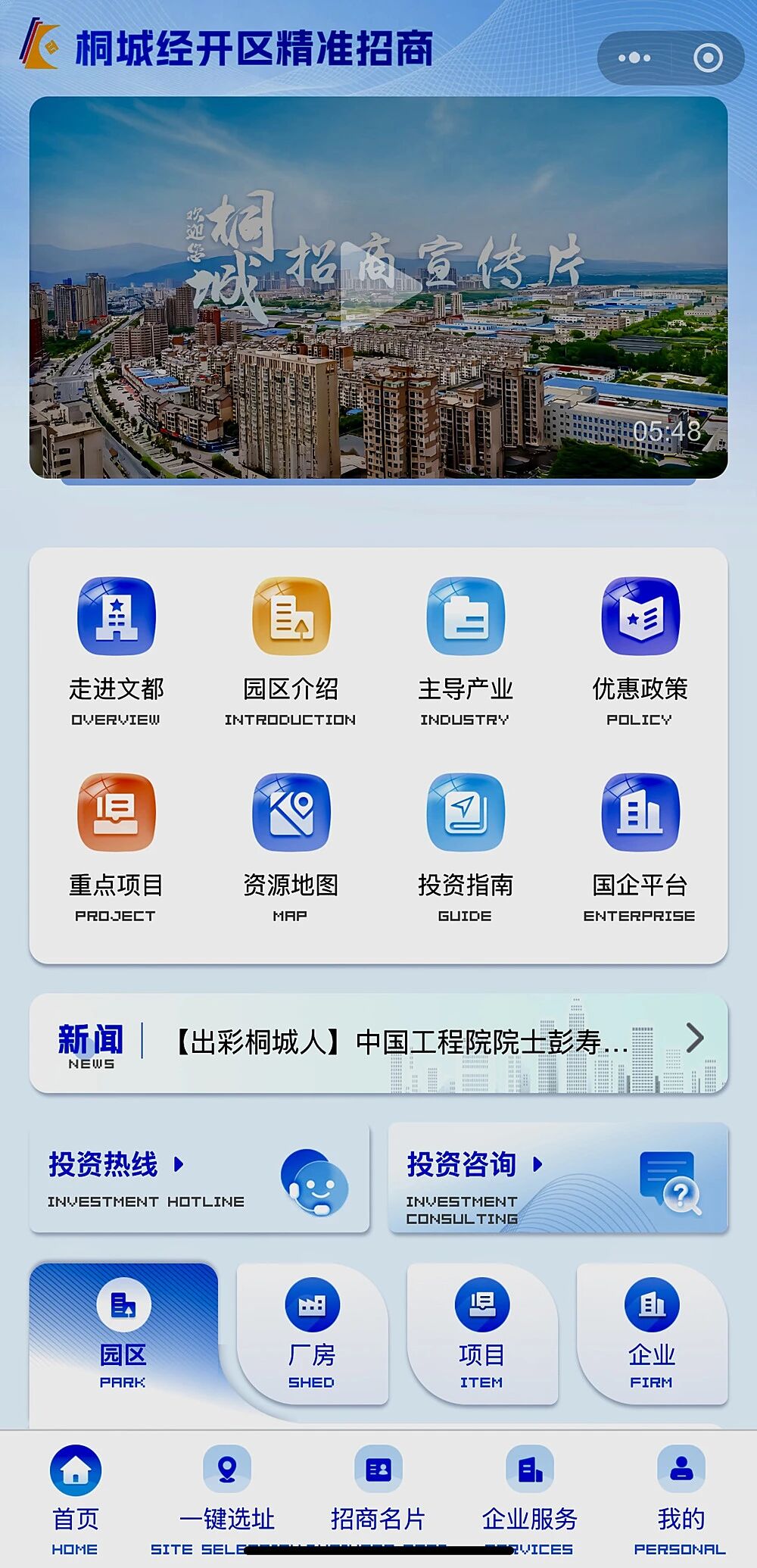Open the mini program more-options menu
Screen dimensions: 757x1568
click(634, 58)
